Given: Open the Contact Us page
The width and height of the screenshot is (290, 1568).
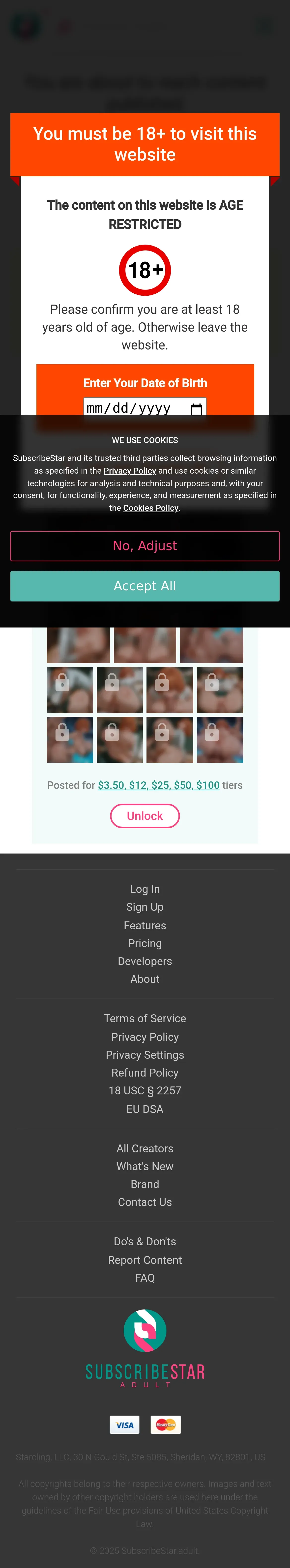Looking at the screenshot, I should pos(145,1202).
